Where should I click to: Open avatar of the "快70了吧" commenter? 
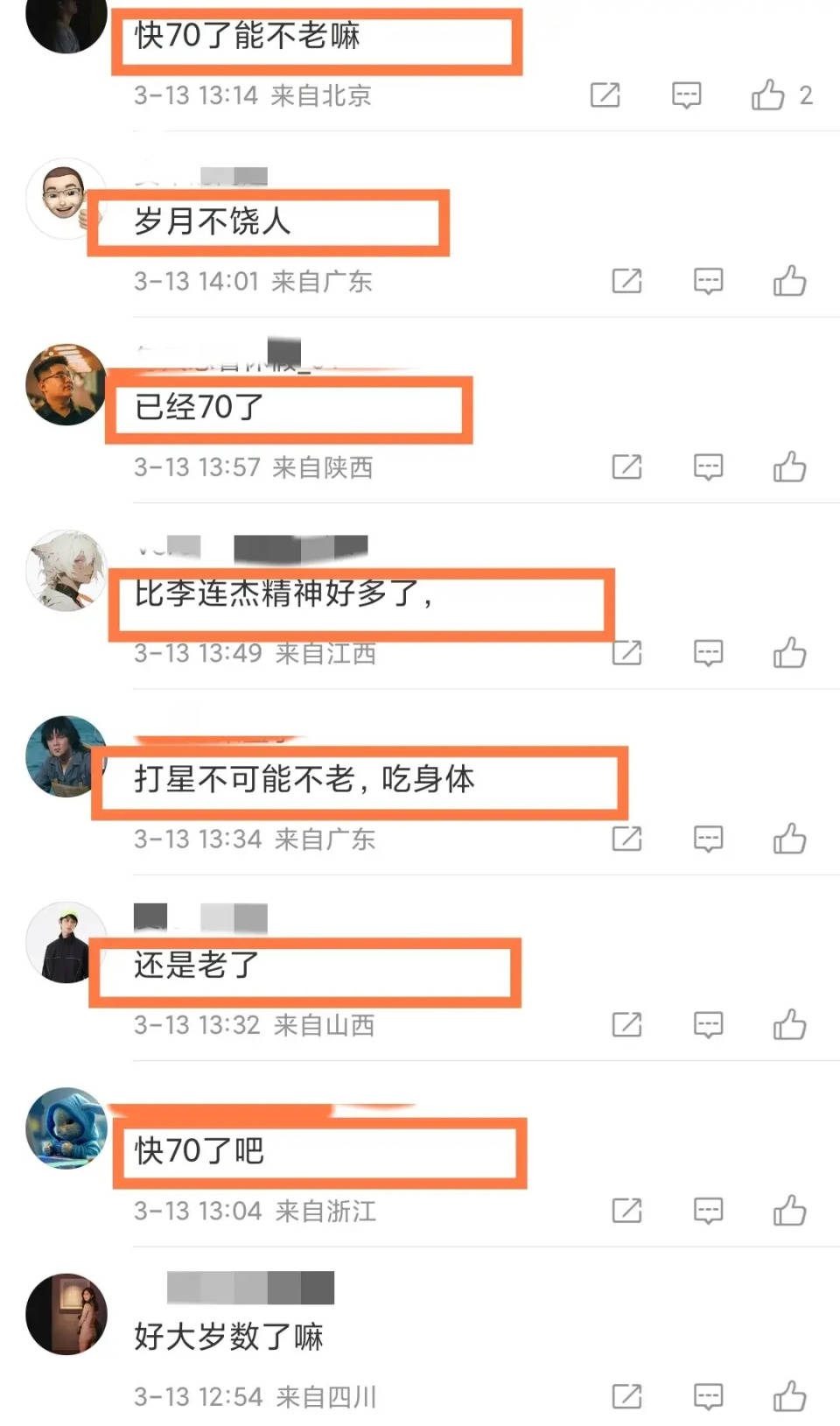(x=66, y=1127)
